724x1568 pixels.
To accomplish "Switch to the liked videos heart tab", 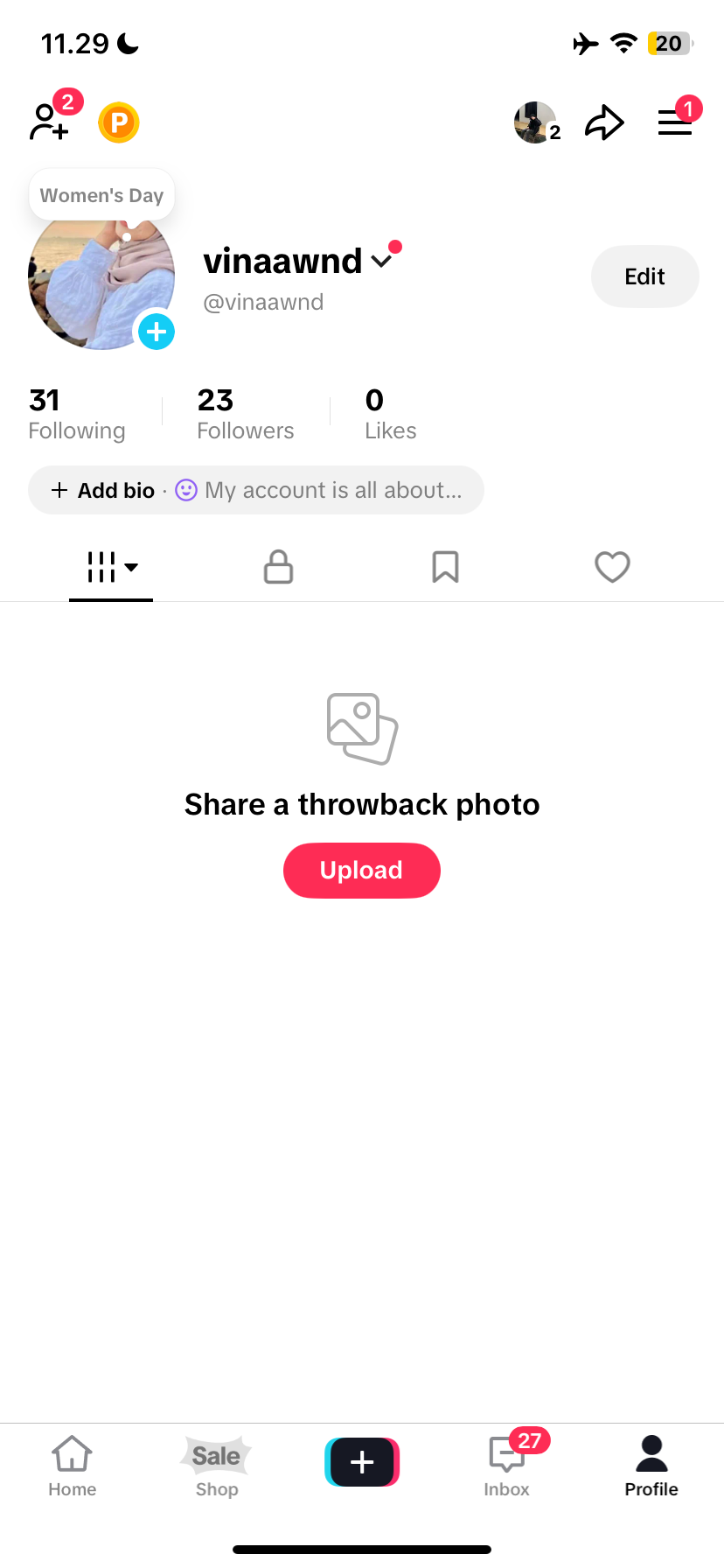I will click(x=612, y=567).
